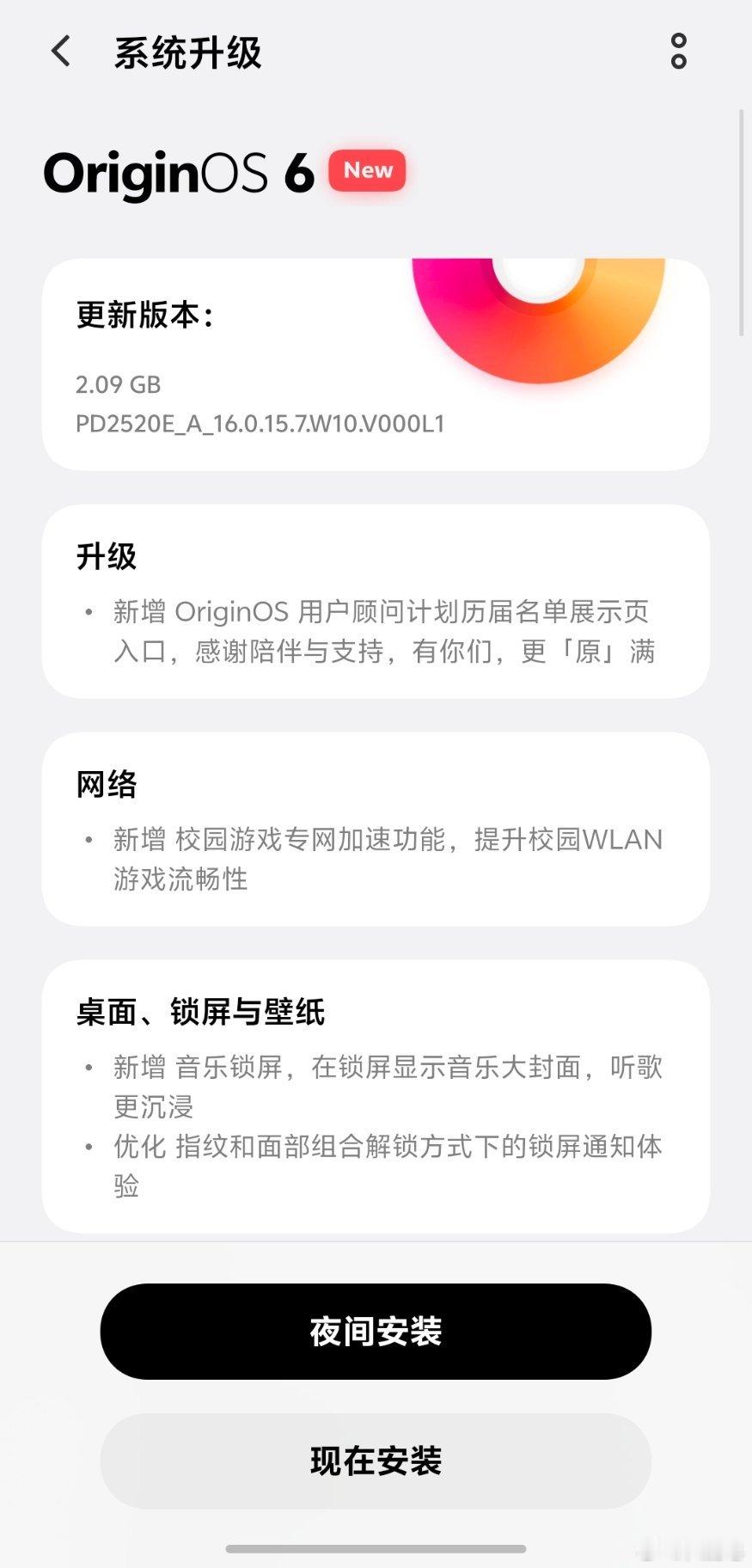752x1568 pixels.
Task: Tap the 指纹和面部组合解锁 optimization item
Action: (x=387, y=1167)
